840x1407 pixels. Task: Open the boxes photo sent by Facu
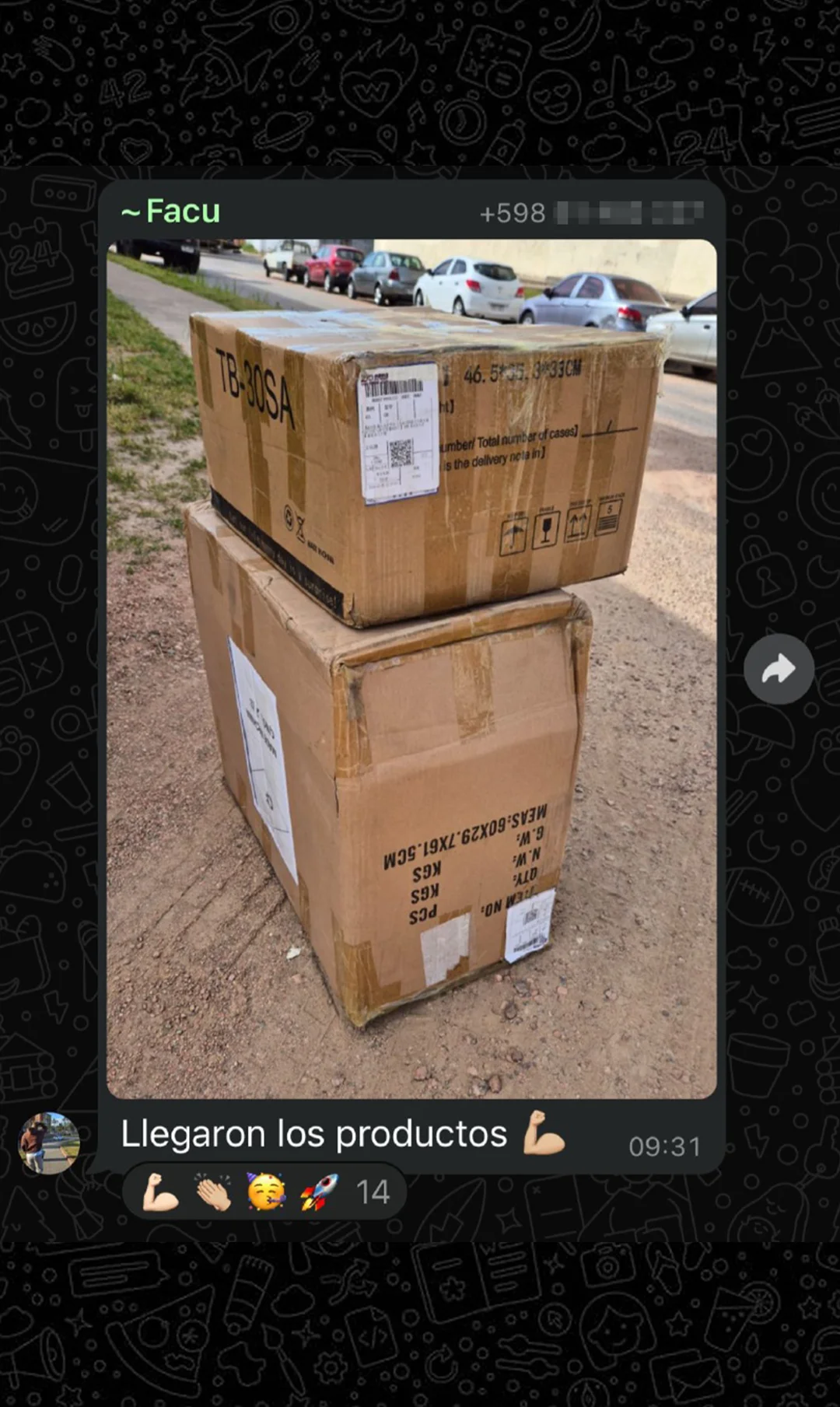click(x=411, y=669)
